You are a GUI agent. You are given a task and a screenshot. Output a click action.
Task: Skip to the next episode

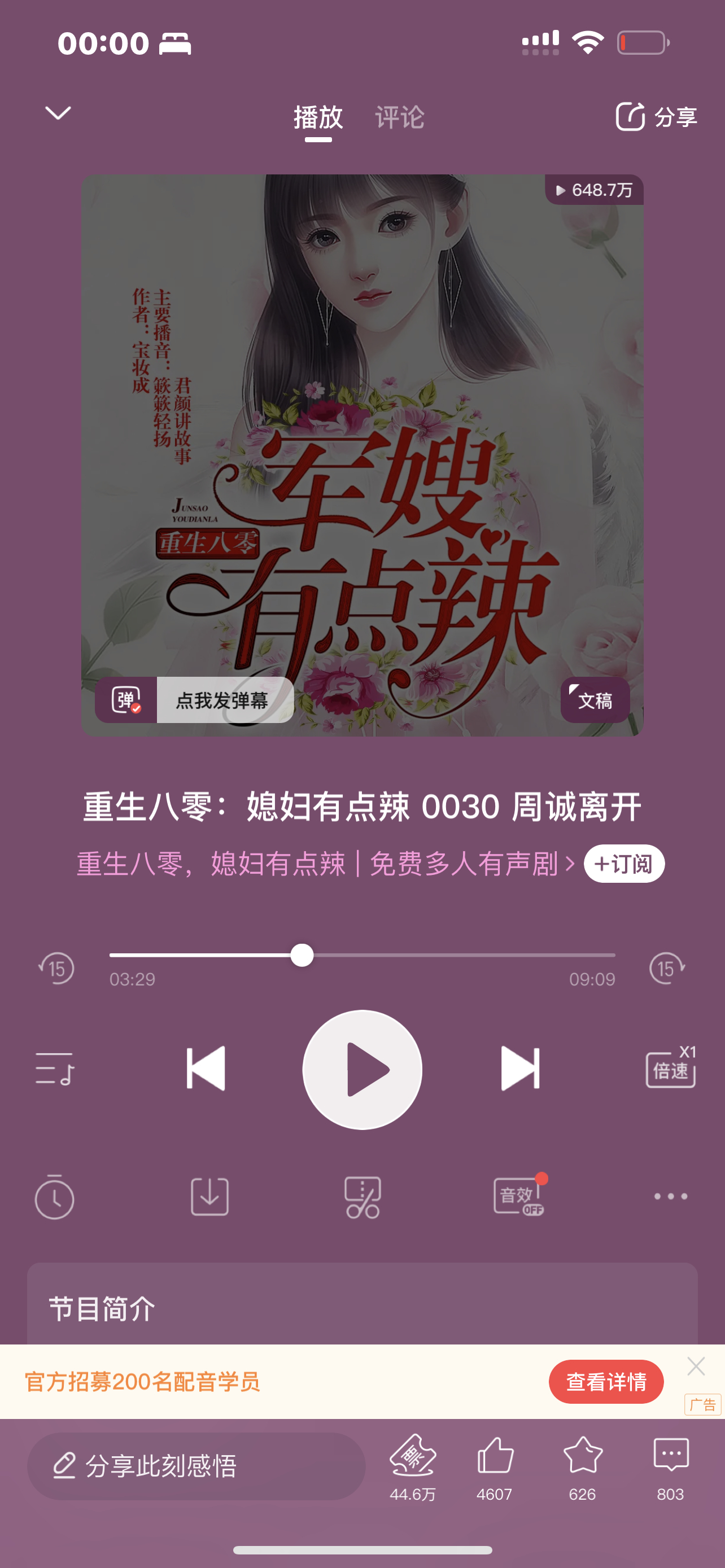[520, 1069]
